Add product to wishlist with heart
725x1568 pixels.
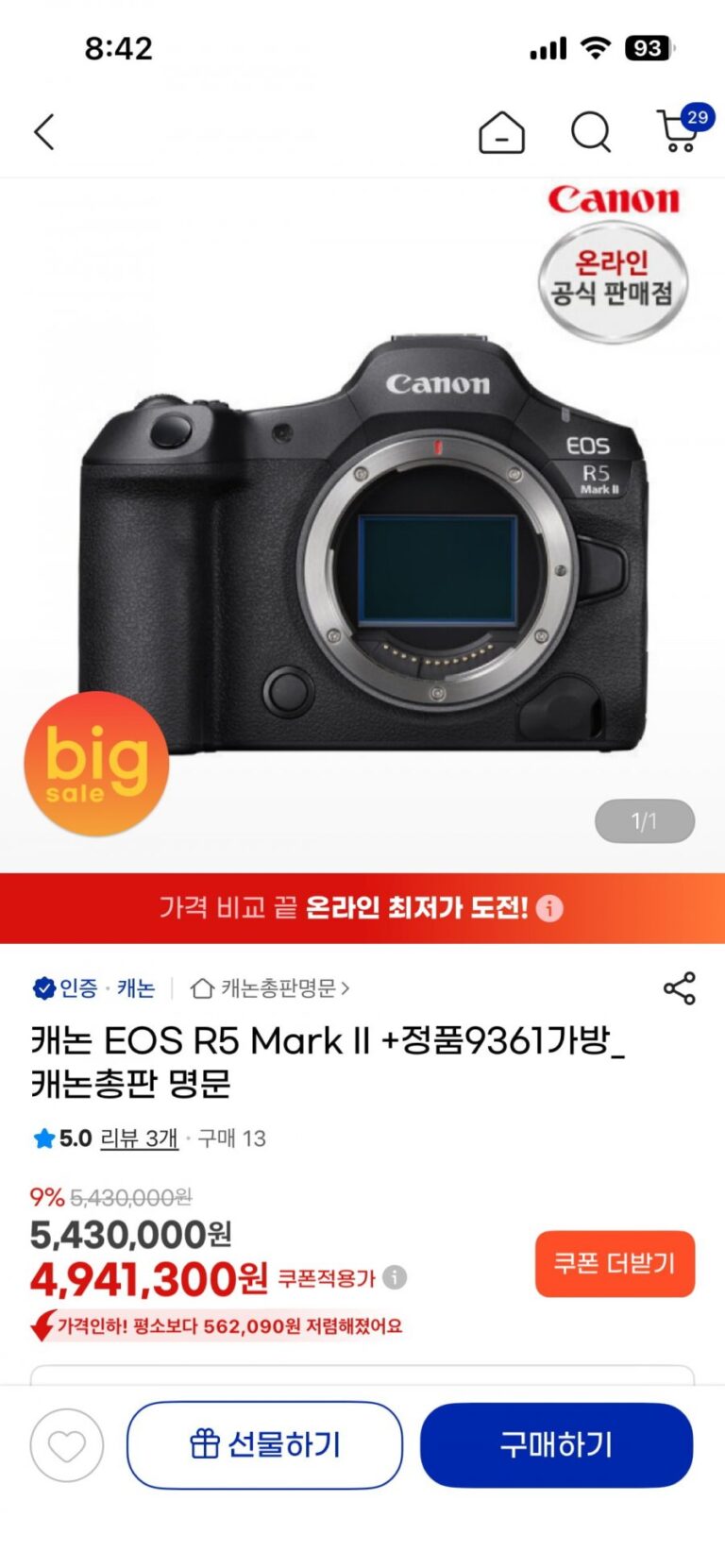(x=66, y=1445)
